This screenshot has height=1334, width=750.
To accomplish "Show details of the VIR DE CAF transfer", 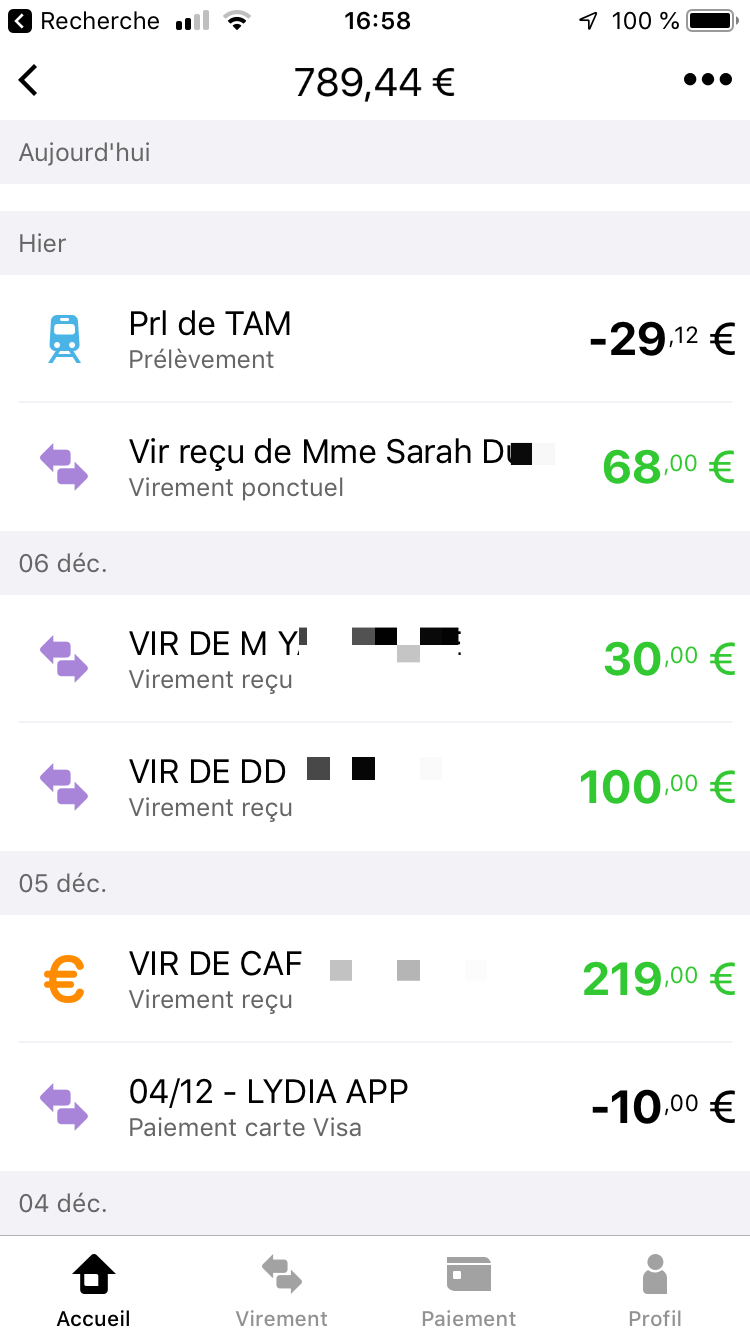I will tap(375, 979).
